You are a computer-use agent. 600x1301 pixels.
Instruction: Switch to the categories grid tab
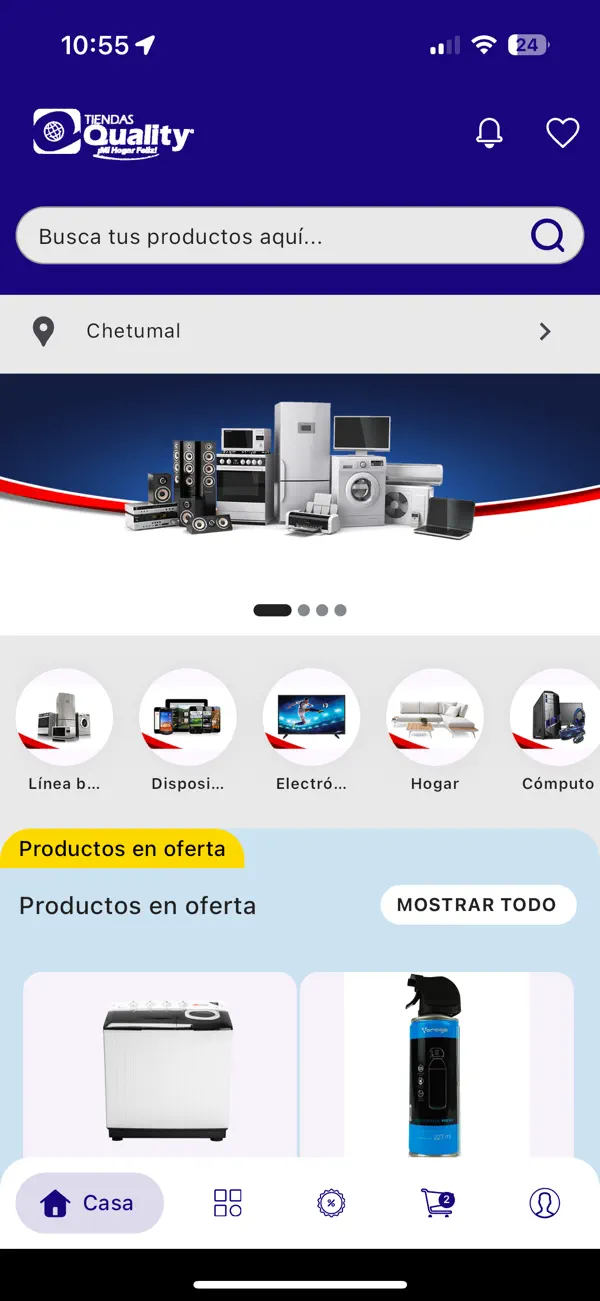click(x=228, y=1203)
